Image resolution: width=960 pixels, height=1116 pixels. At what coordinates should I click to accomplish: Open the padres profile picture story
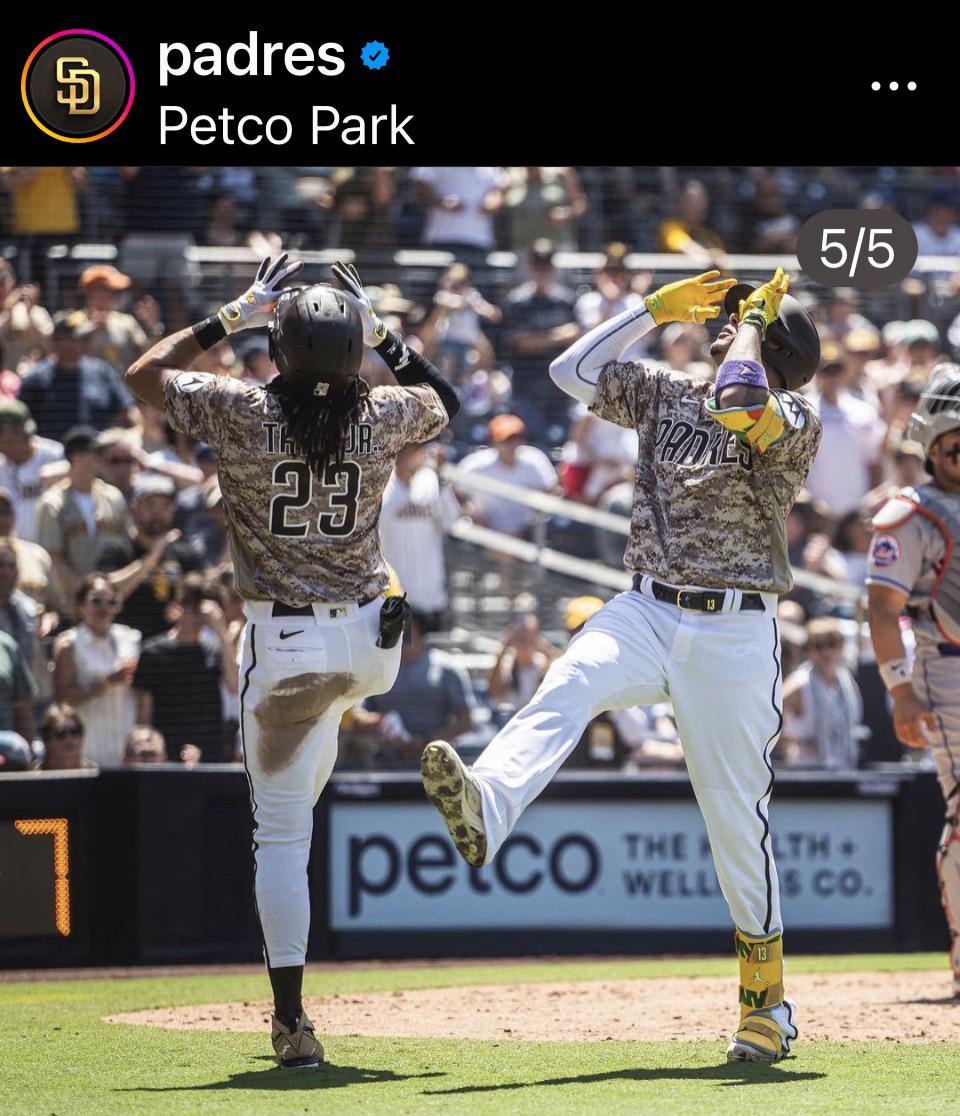(77, 85)
